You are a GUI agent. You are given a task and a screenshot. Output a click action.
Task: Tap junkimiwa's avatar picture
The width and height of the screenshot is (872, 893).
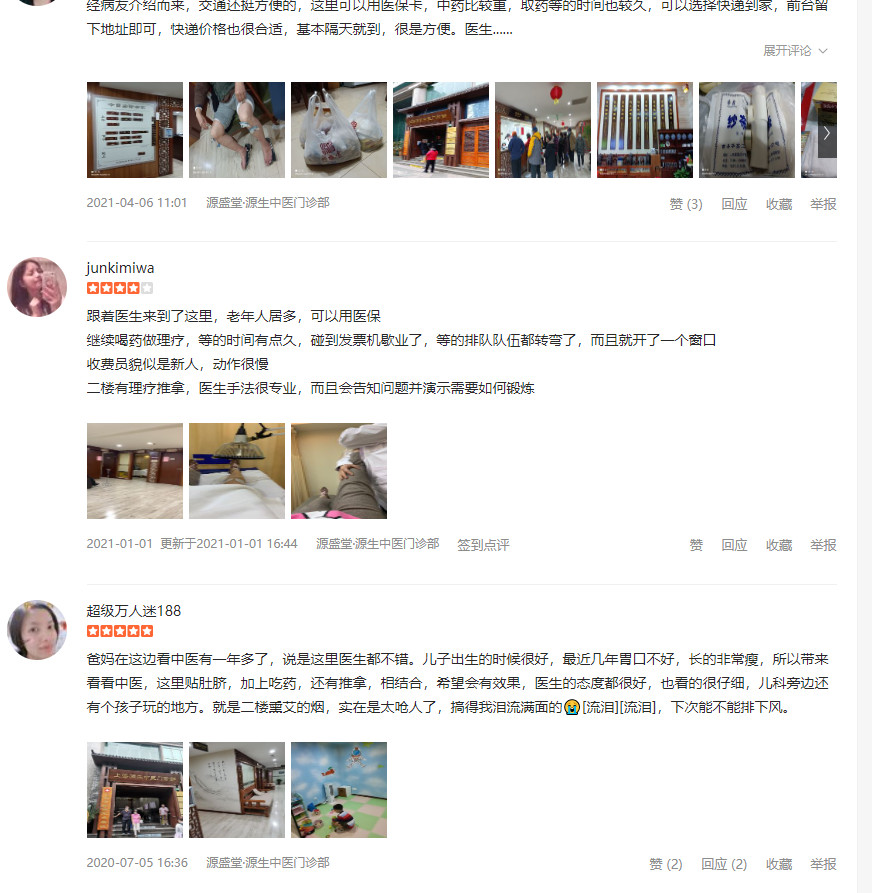point(37,287)
